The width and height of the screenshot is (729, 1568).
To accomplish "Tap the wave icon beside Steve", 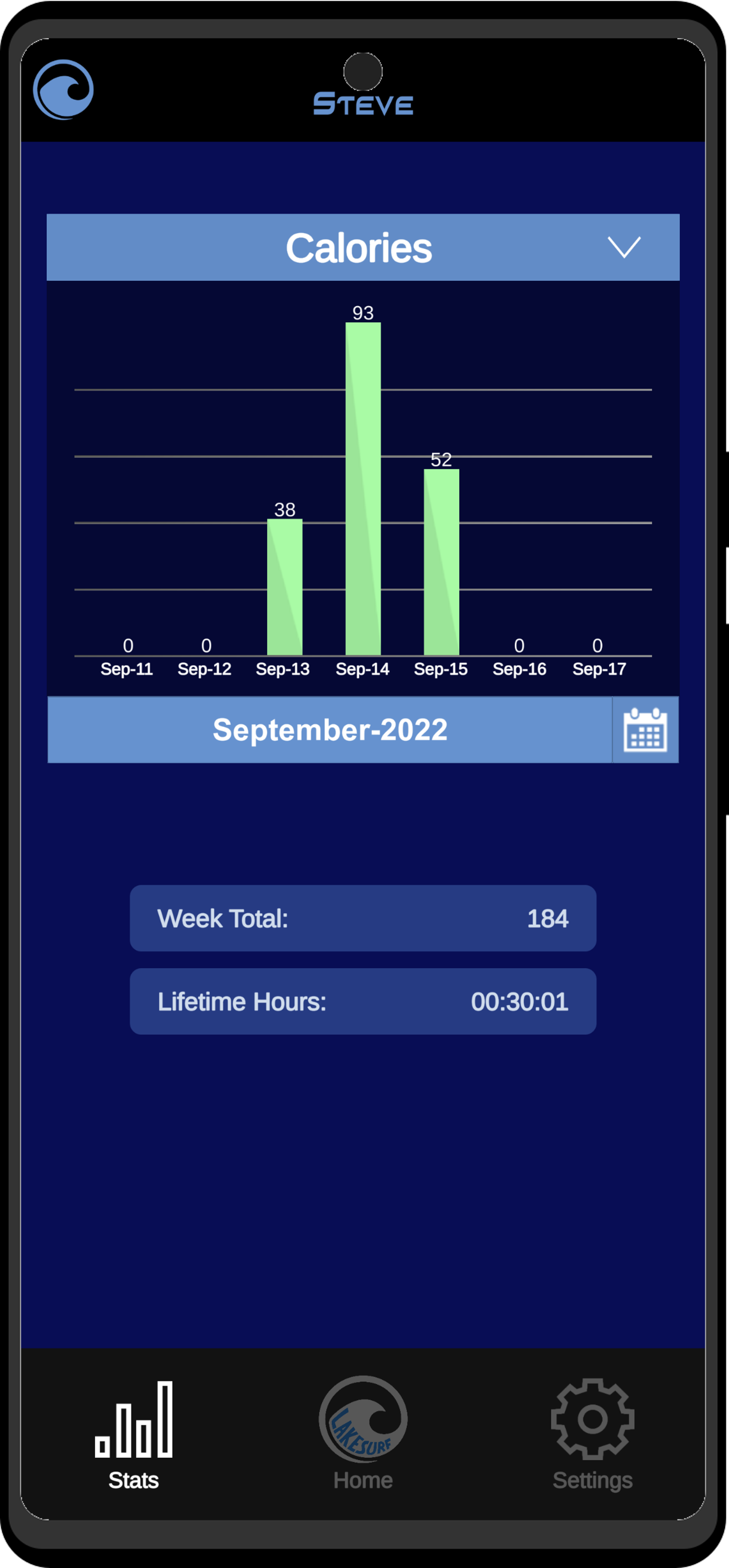I will point(63,90).
